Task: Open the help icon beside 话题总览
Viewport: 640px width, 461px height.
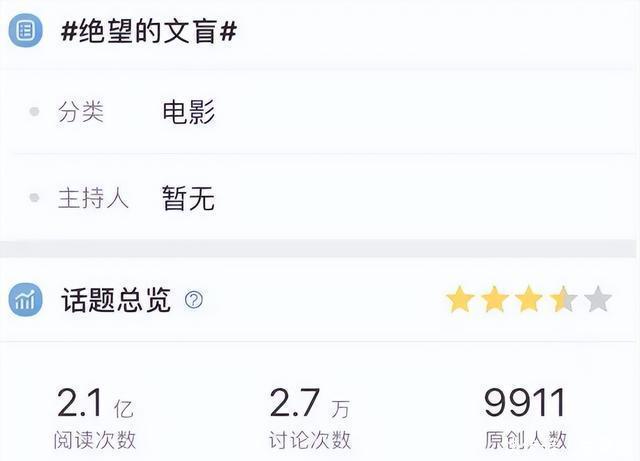Action: (x=193, y=300)
